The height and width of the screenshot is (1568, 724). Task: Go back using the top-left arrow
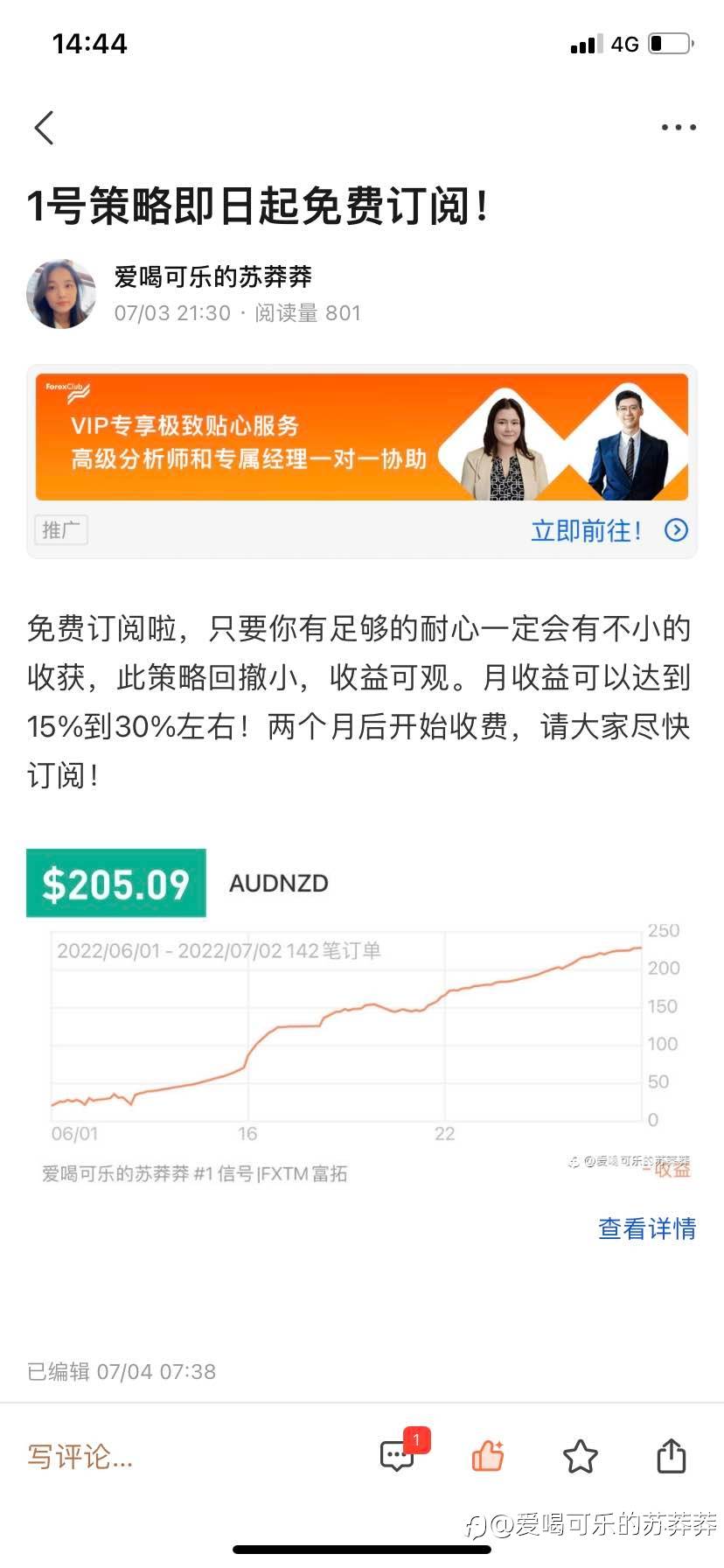point(45,128)
